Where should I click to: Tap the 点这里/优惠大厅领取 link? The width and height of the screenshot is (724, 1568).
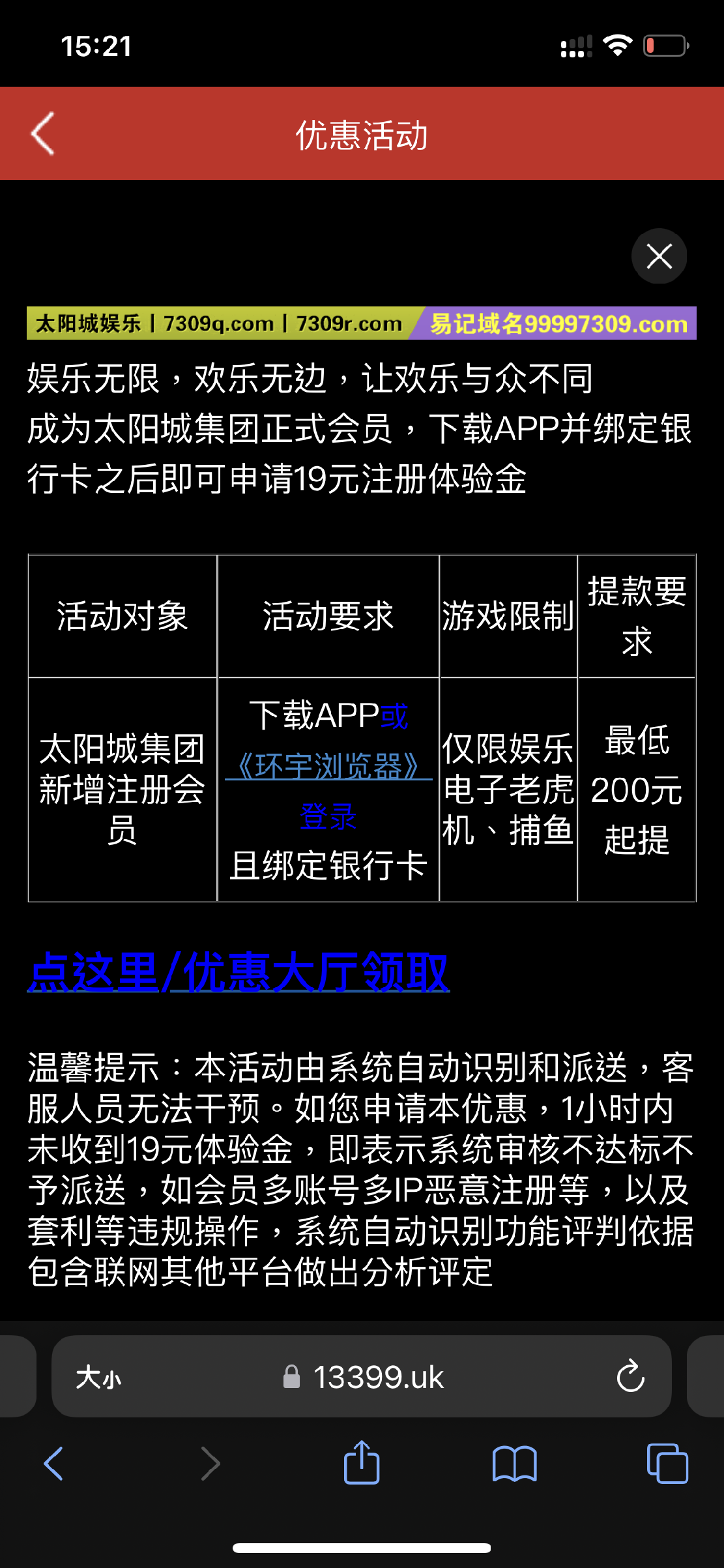click(239, 972)
